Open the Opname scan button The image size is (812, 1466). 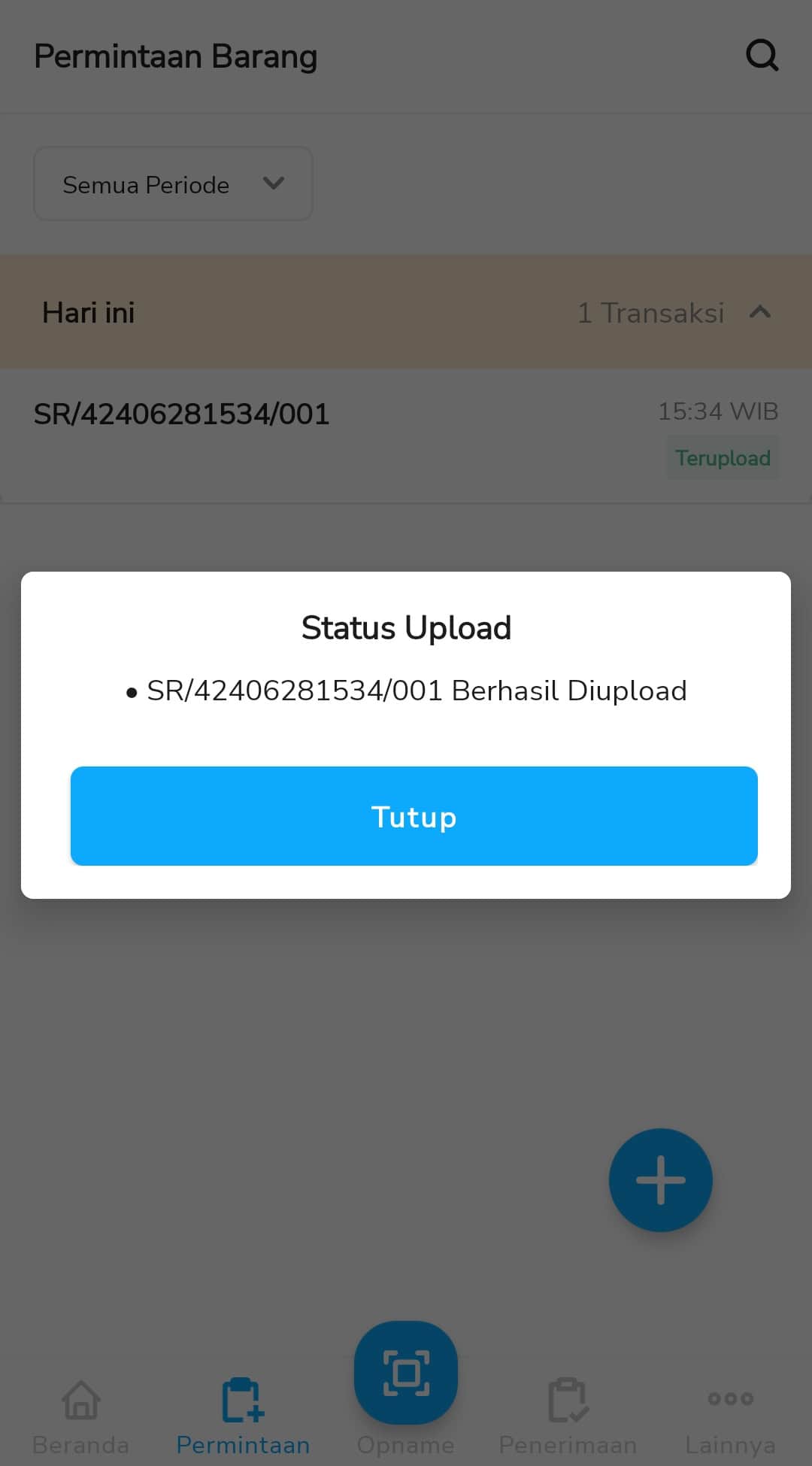406,1373
